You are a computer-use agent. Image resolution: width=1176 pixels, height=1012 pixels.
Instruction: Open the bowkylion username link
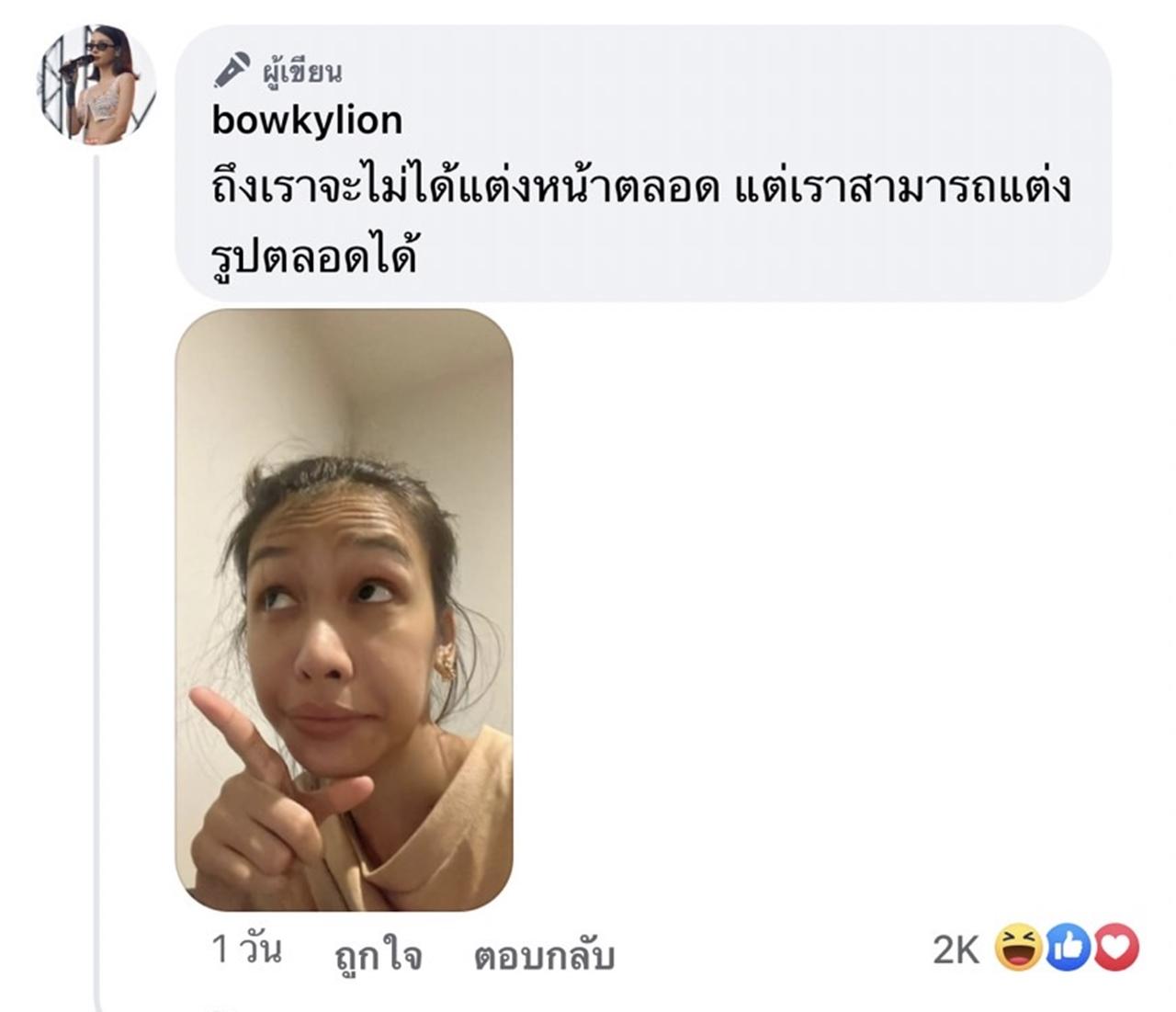click(307, 120)
